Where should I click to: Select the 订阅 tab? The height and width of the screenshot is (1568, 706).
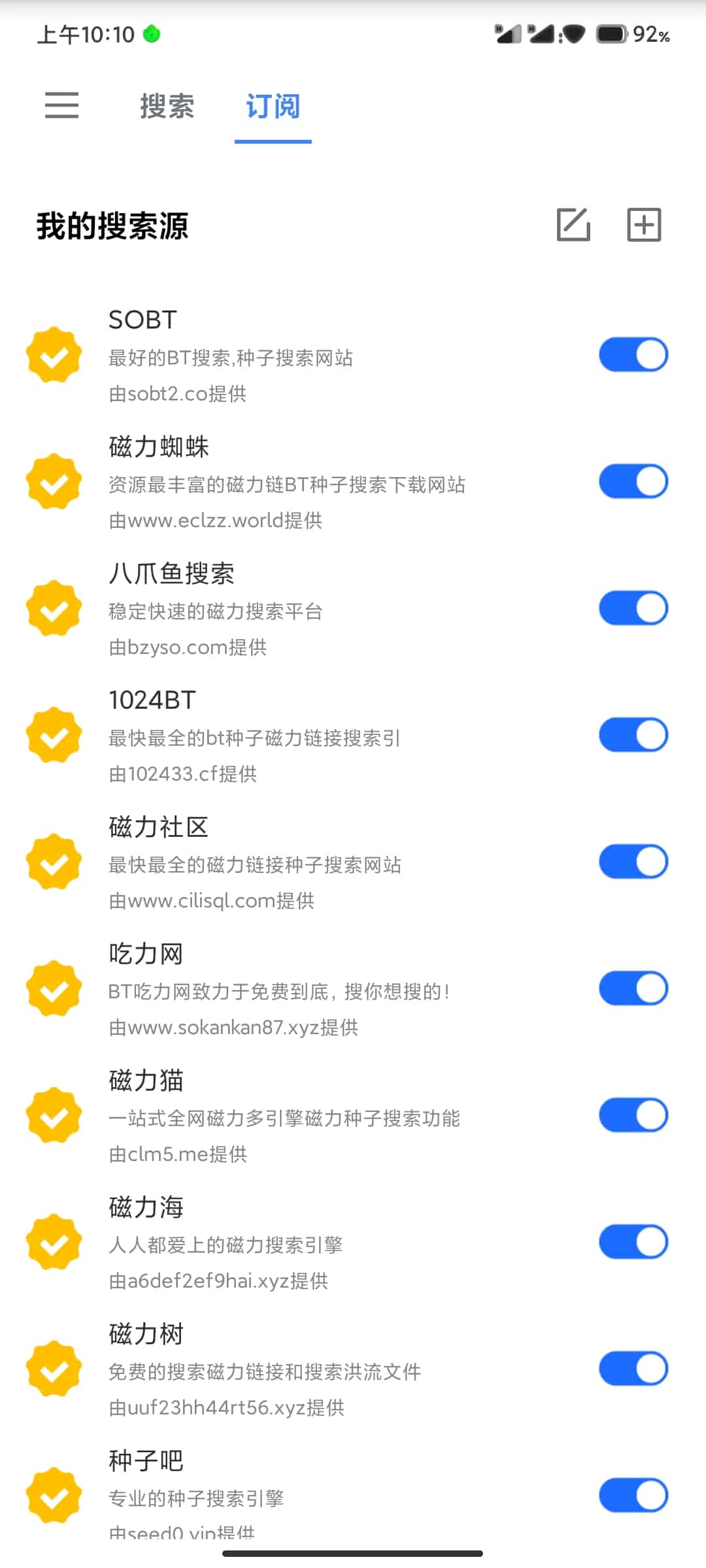point(273,106)
